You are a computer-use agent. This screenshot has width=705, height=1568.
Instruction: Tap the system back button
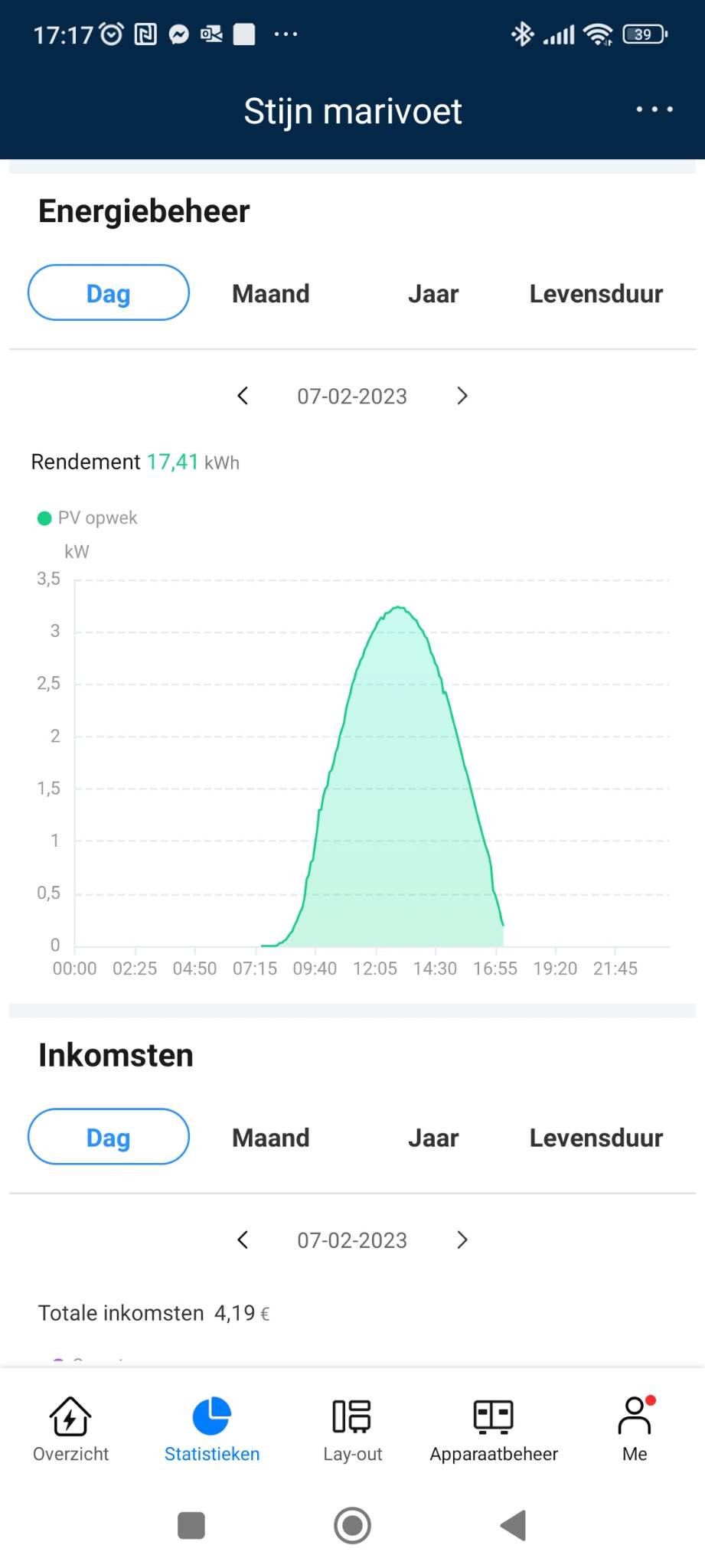coord(514,1525)
